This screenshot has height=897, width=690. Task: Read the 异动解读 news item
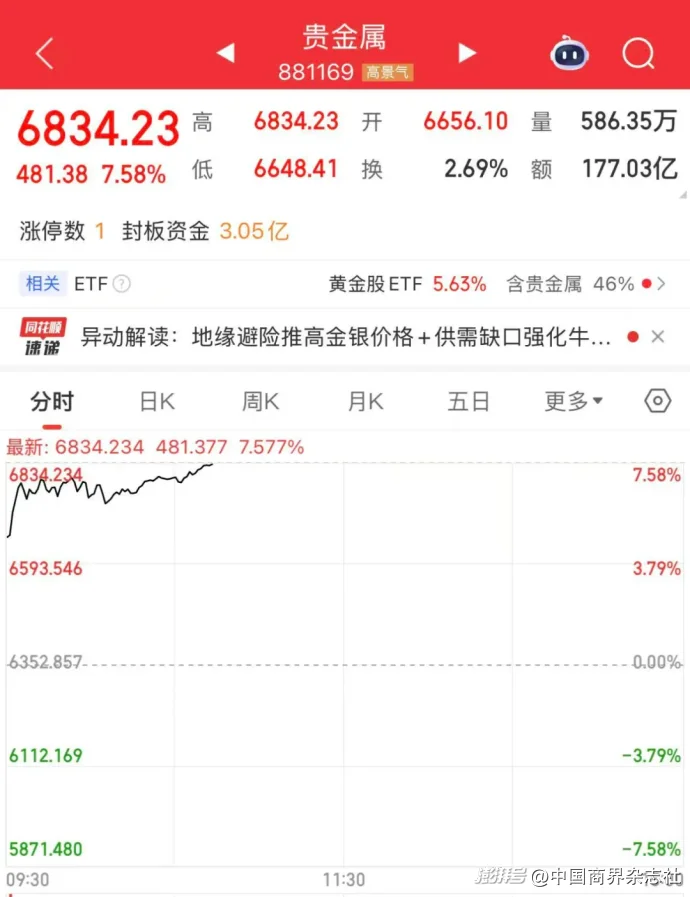point(346,337)
